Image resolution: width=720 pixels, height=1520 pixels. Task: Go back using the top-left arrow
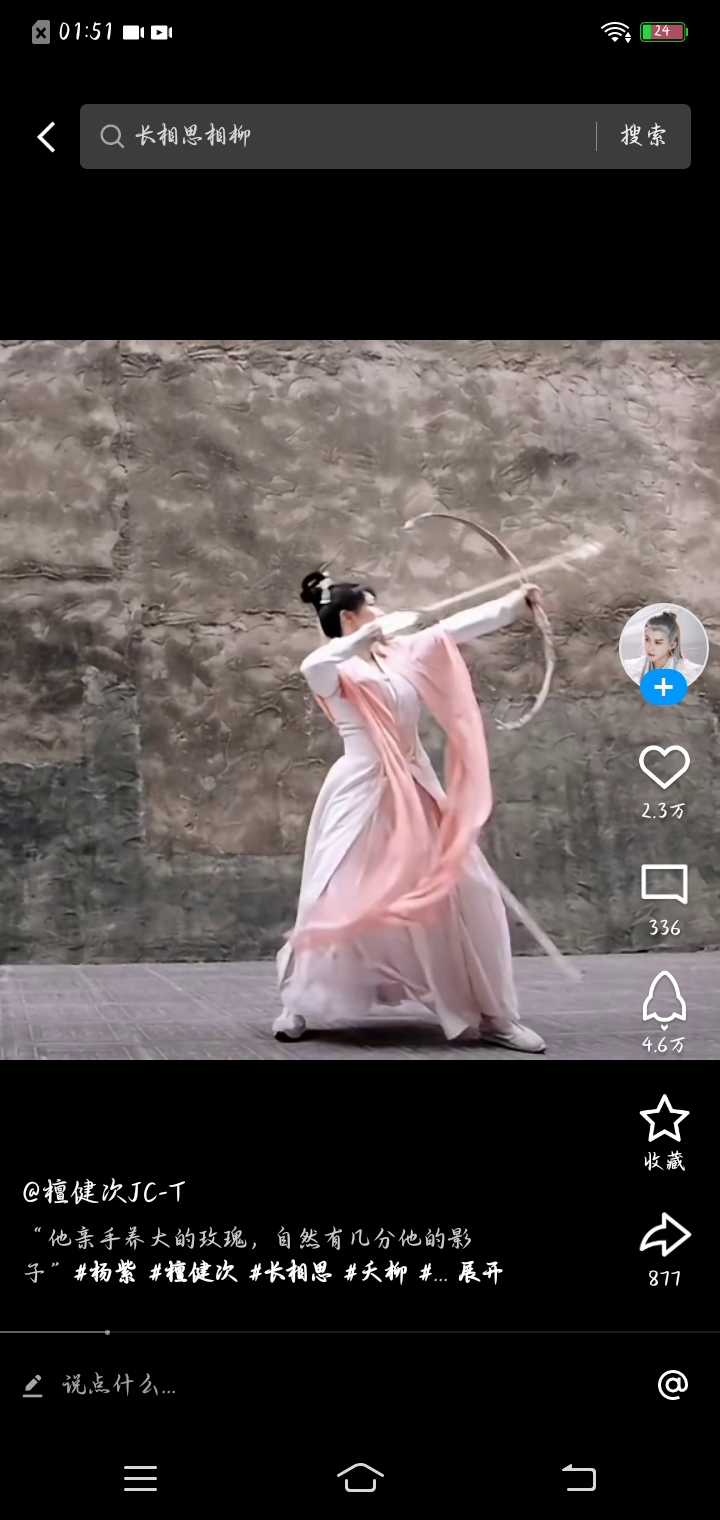pos(46,137)
